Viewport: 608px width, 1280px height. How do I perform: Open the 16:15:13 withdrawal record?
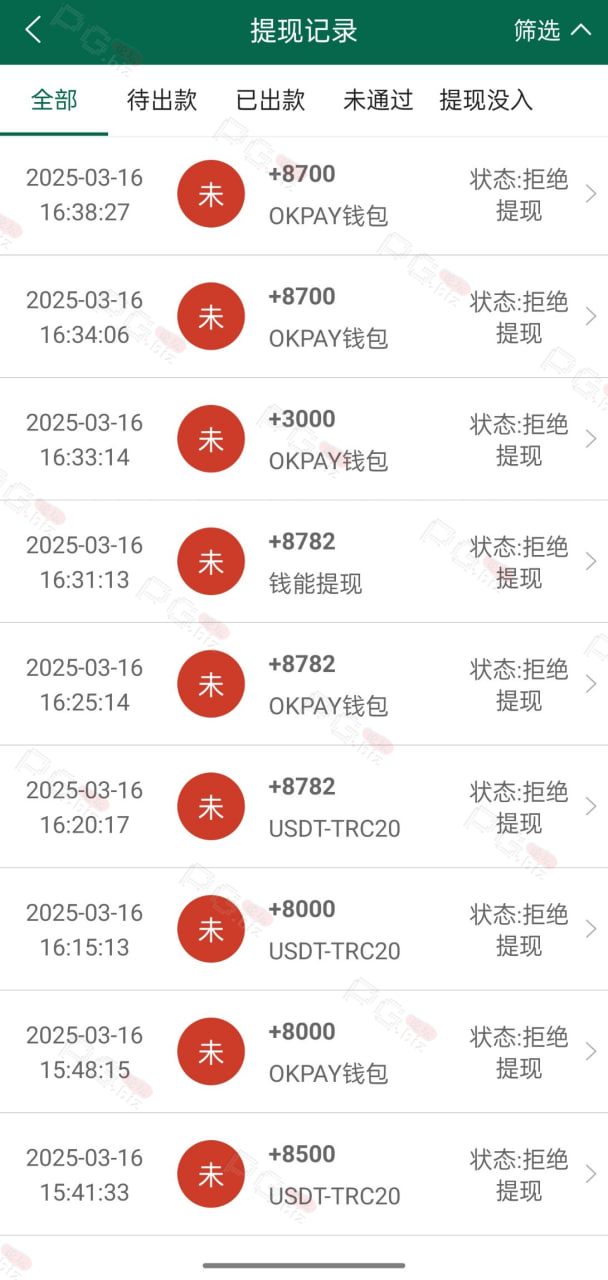[x=304, y=929]
